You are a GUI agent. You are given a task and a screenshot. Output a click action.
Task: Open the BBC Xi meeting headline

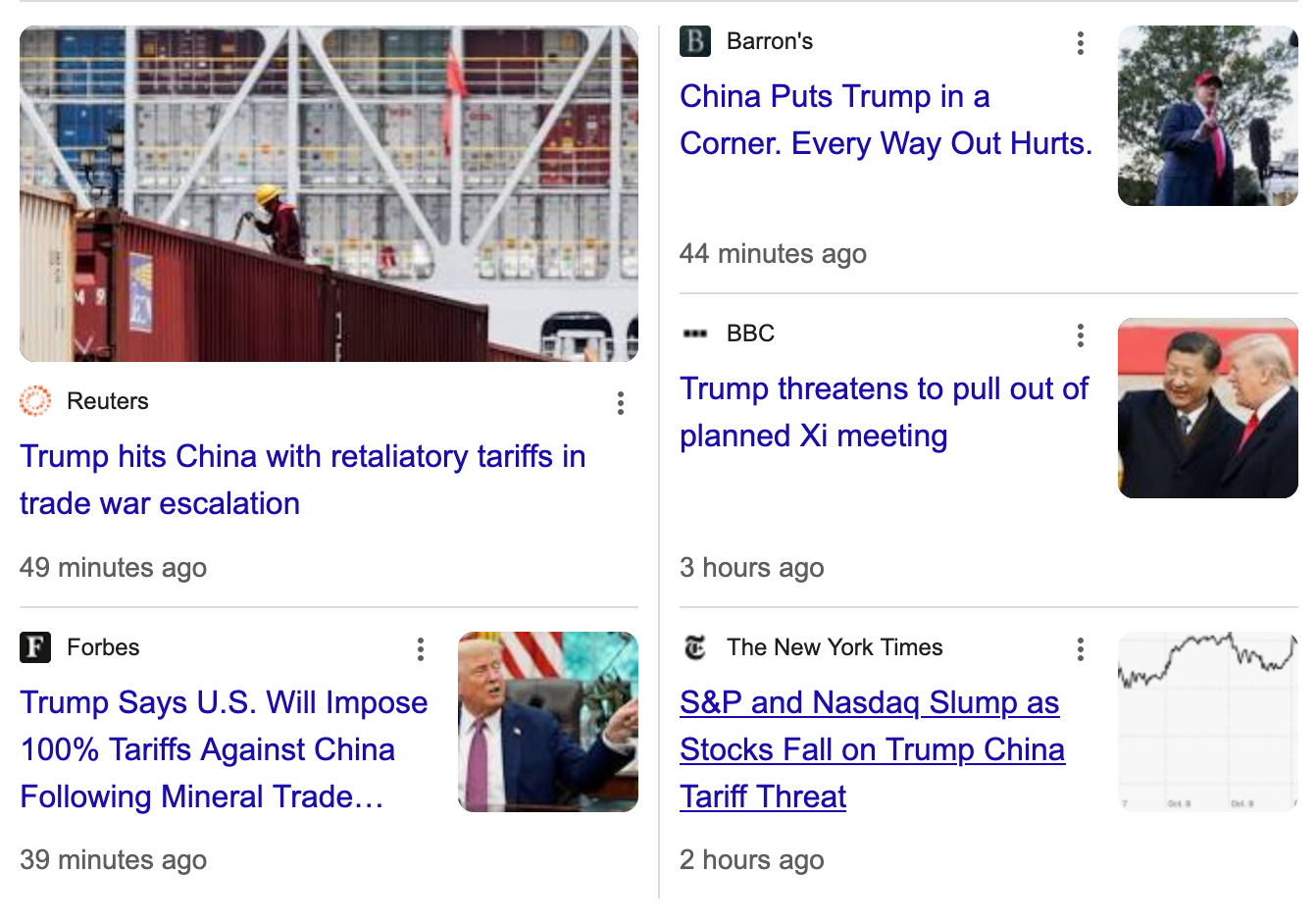pyautogui.click(x=883, y=412)
